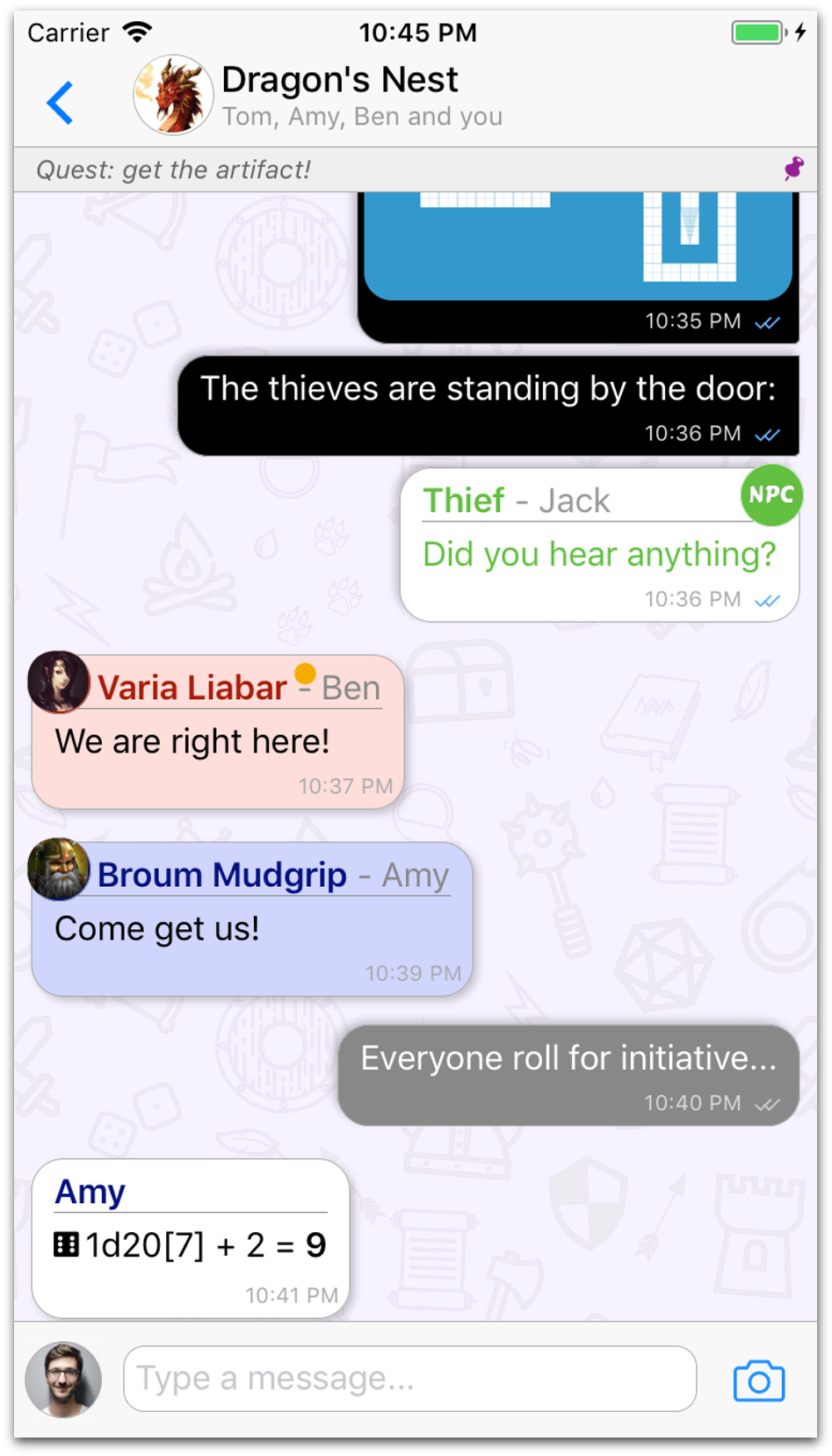Open Dragon's Nest group info

(x=339, y=97)
